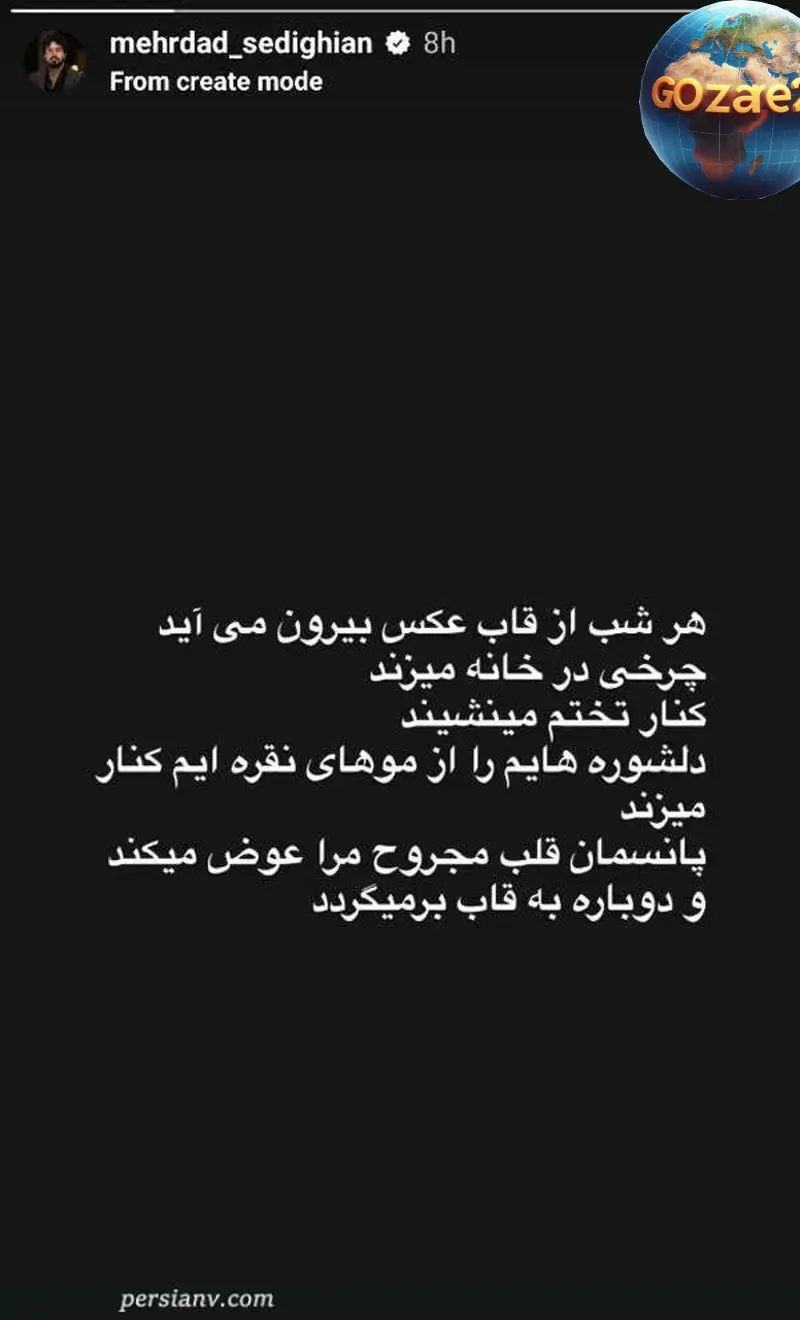Open mehrdad_sedighian's profile picture
The image size is (800, 1320).
[55, 61]
